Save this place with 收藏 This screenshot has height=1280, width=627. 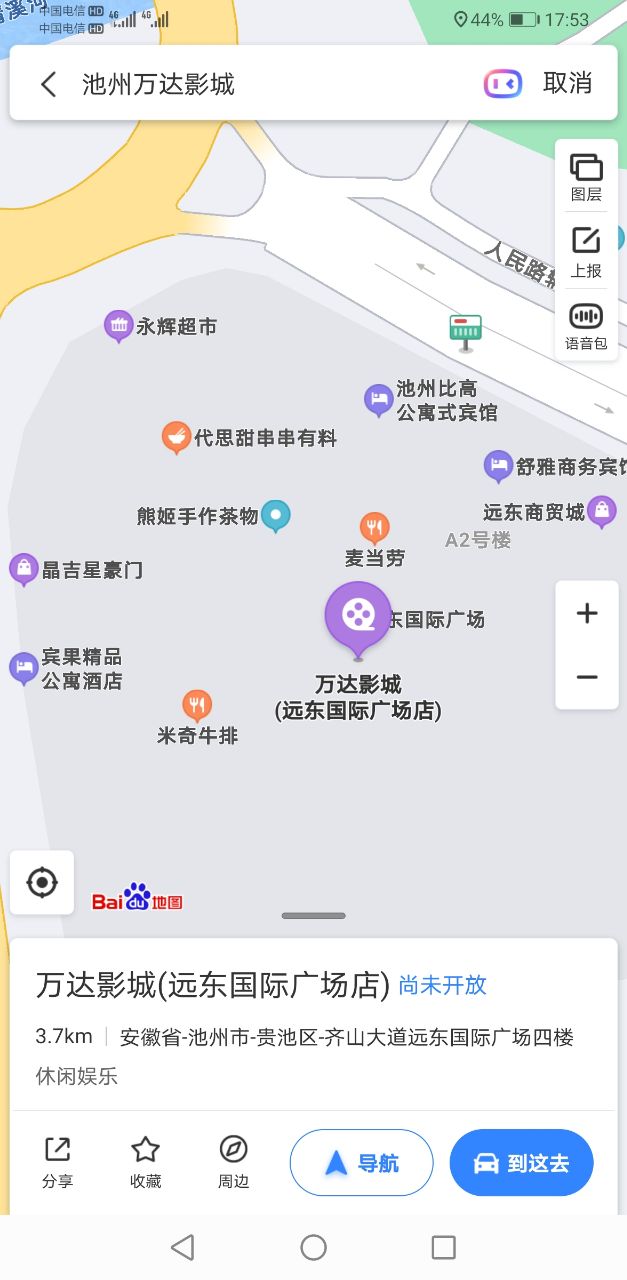tap(146, 1162)
